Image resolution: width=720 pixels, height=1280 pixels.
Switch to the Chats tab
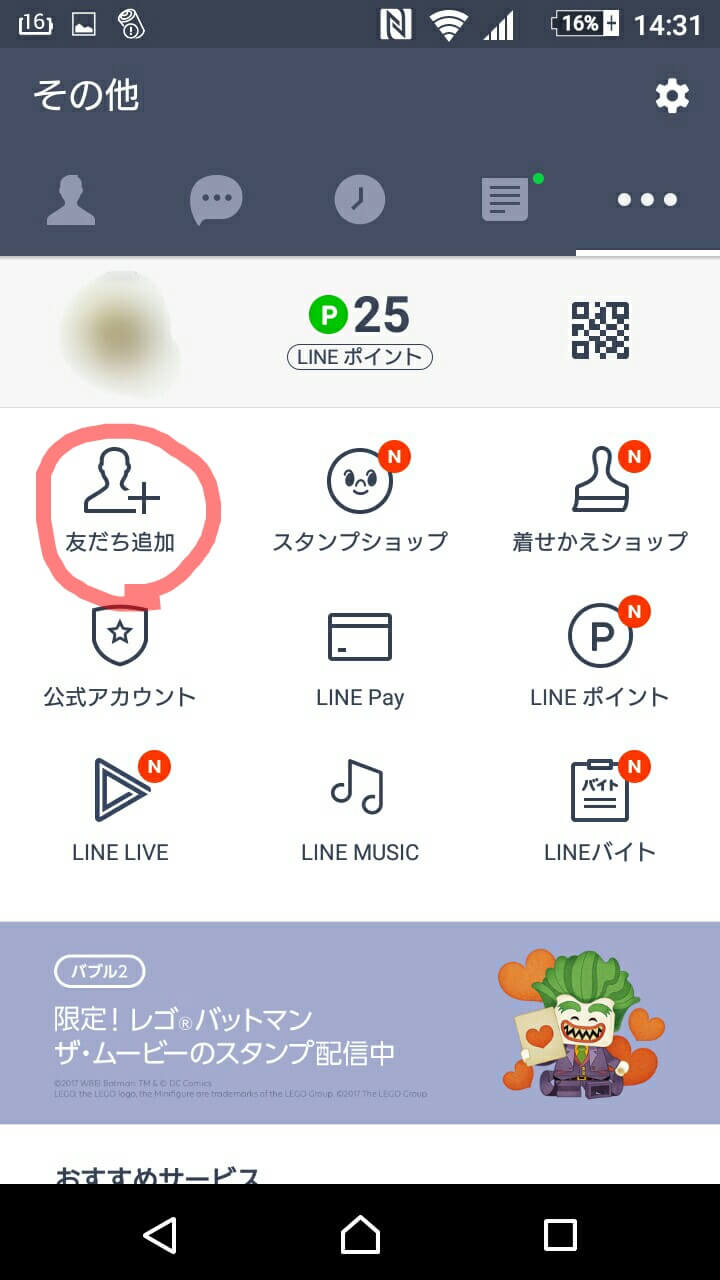216,200
